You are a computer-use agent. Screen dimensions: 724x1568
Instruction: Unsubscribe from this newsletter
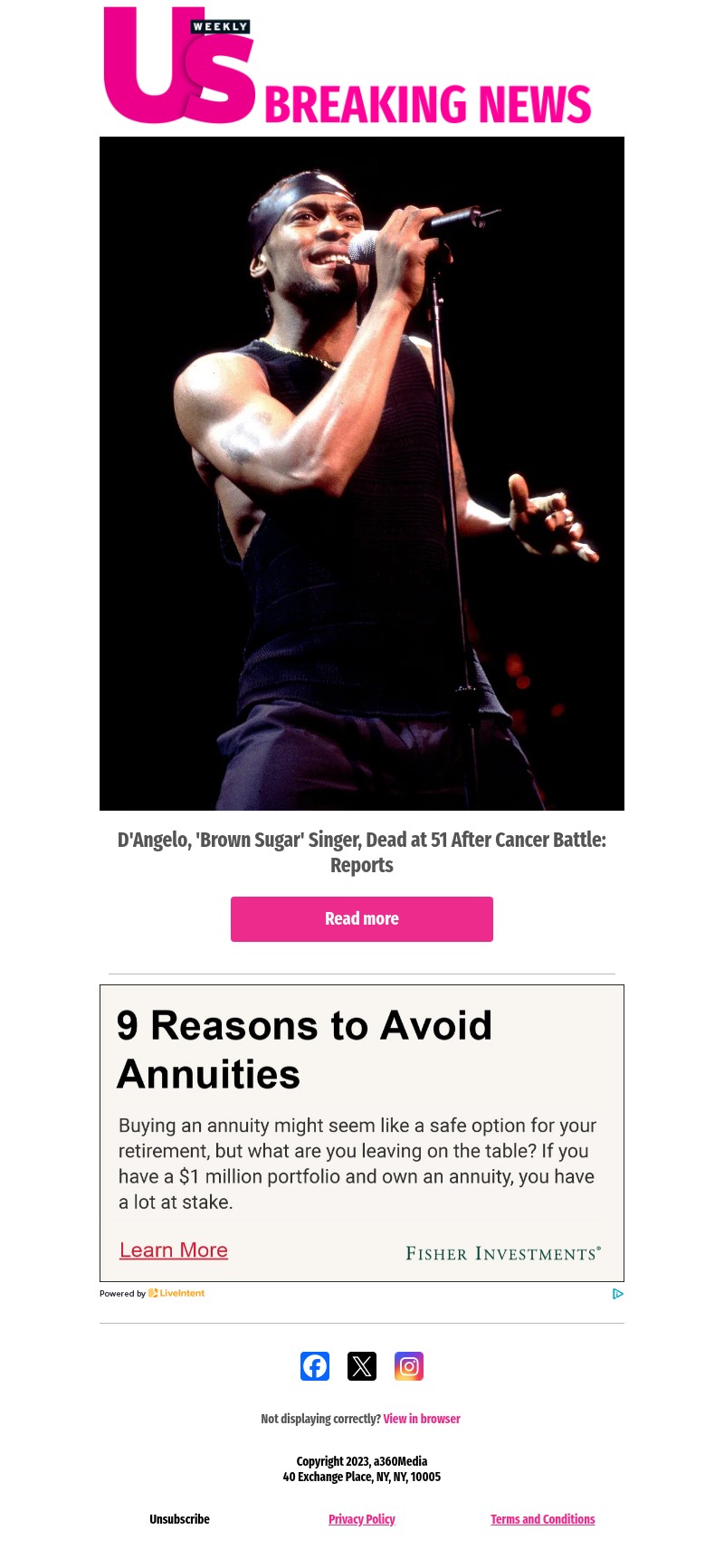(x=179, y=1519)
